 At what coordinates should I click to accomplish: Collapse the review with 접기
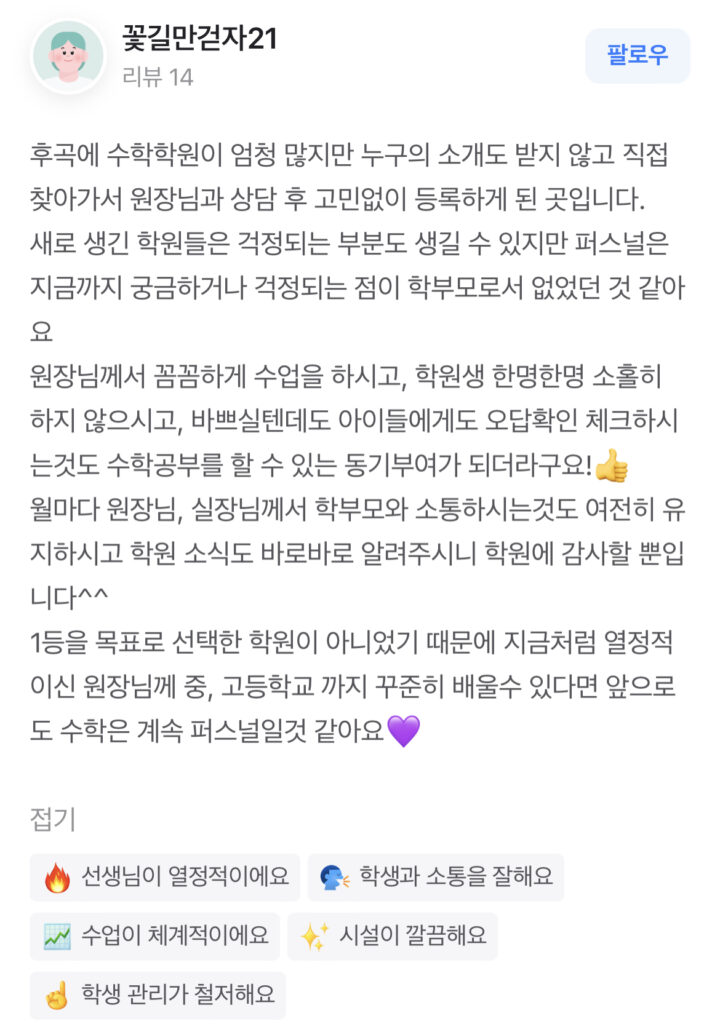coord(52,820)
